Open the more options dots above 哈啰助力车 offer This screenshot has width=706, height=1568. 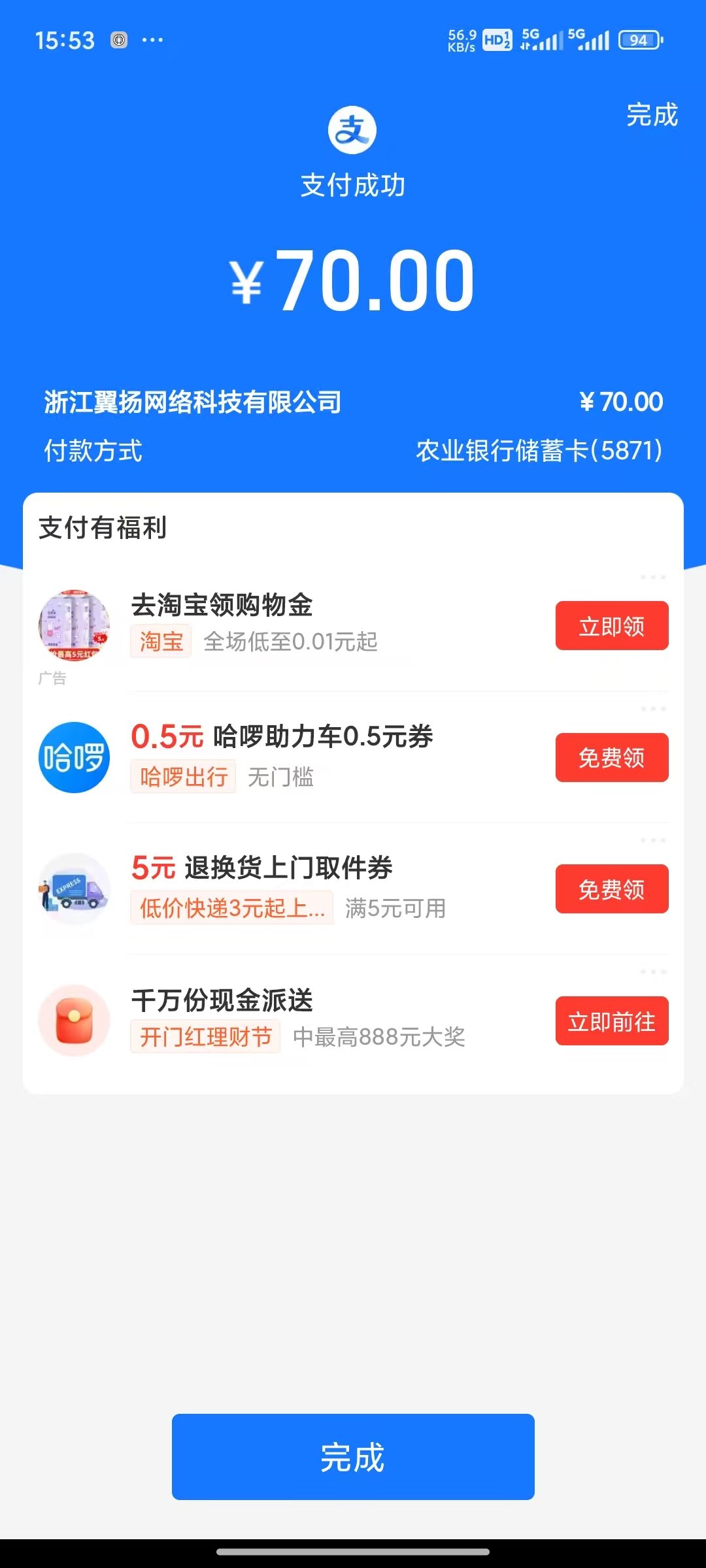(653, 709)
